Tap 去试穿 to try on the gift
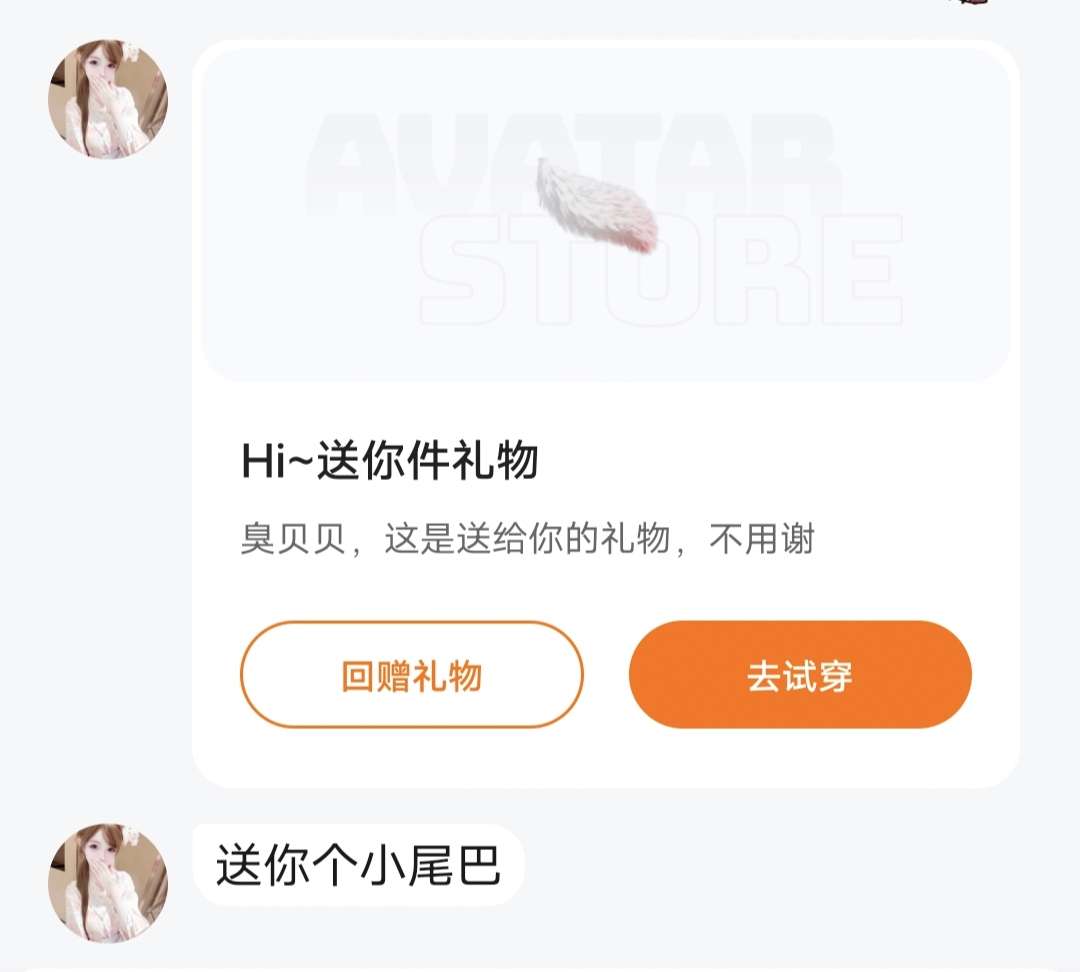Image resolution: width=1080 pixels, height=972 pixels. tap(800, 675)
